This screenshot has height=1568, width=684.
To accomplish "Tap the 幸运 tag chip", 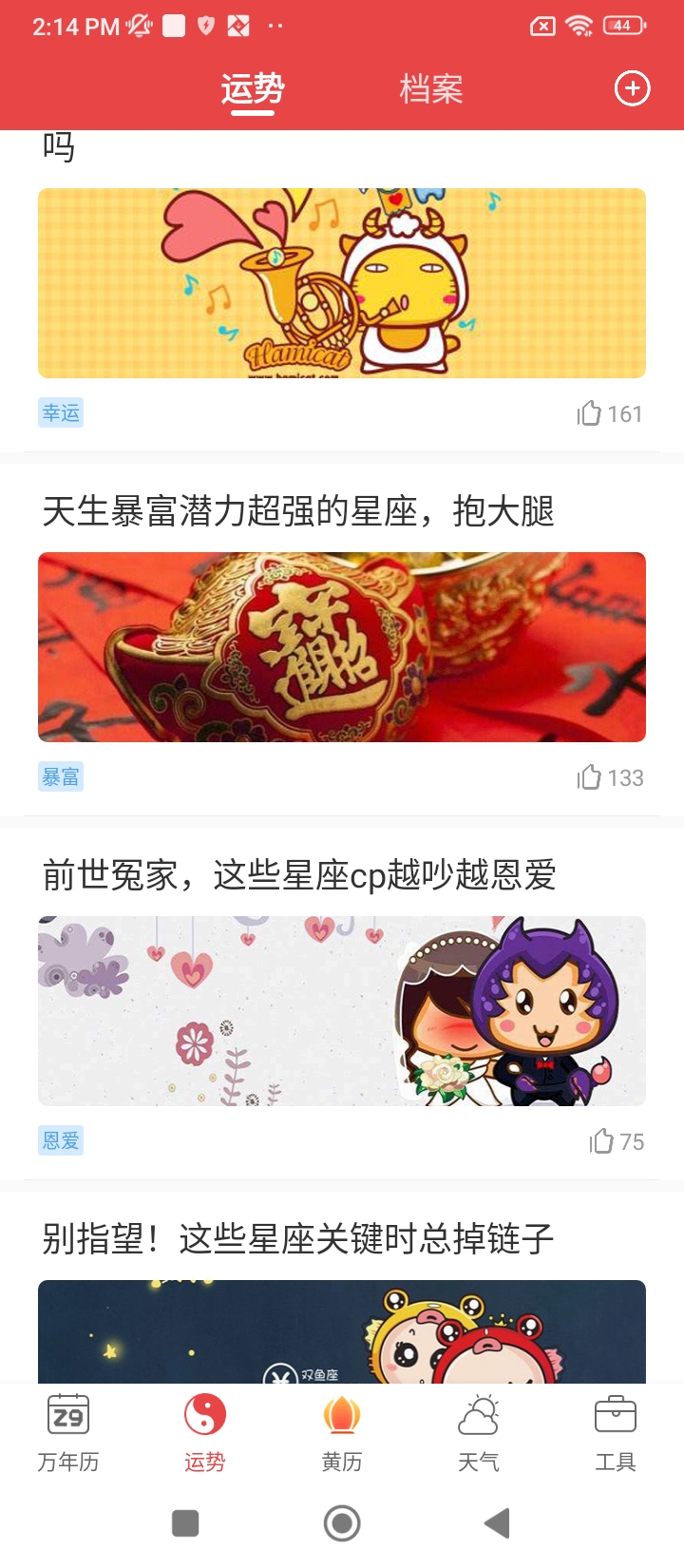I will [x=61, y=412].
